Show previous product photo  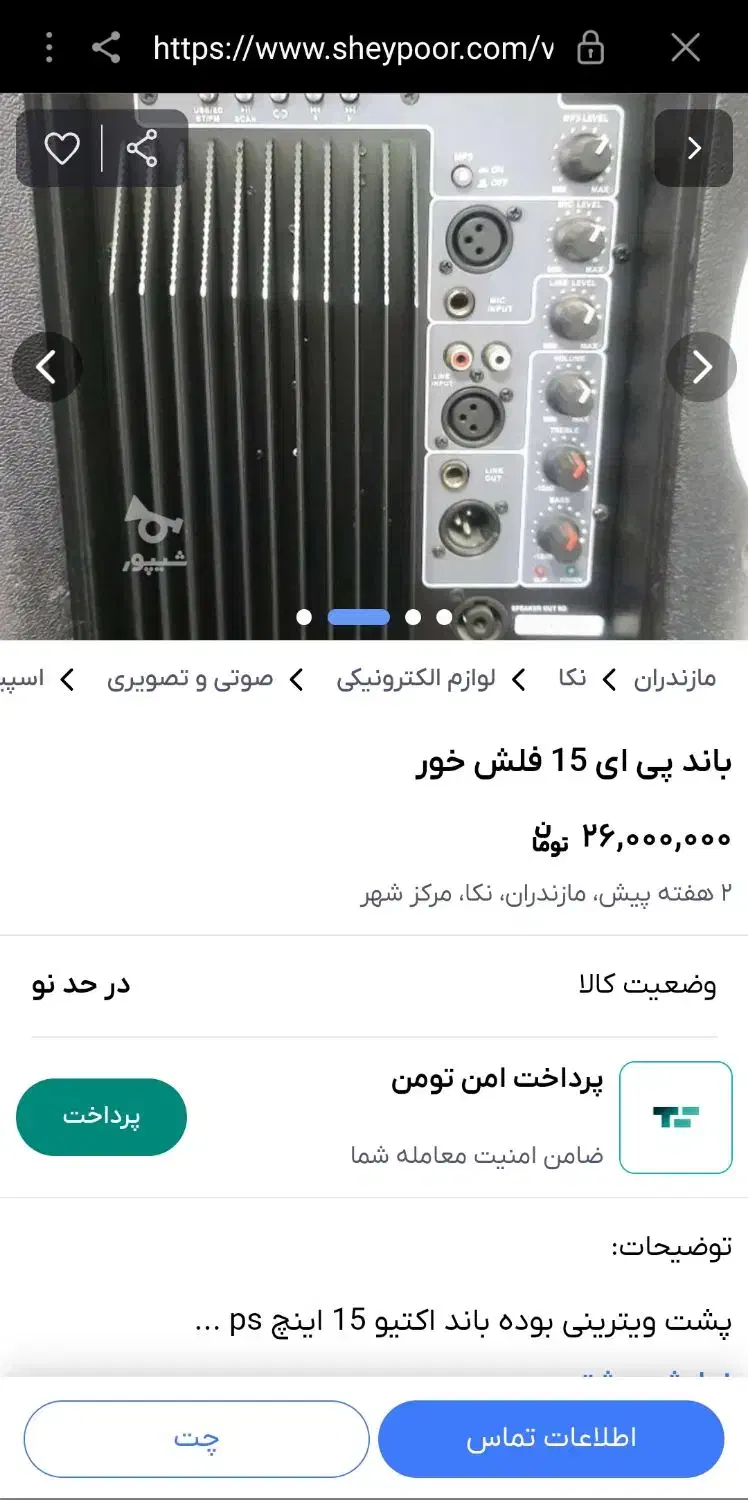pos(46,367)
